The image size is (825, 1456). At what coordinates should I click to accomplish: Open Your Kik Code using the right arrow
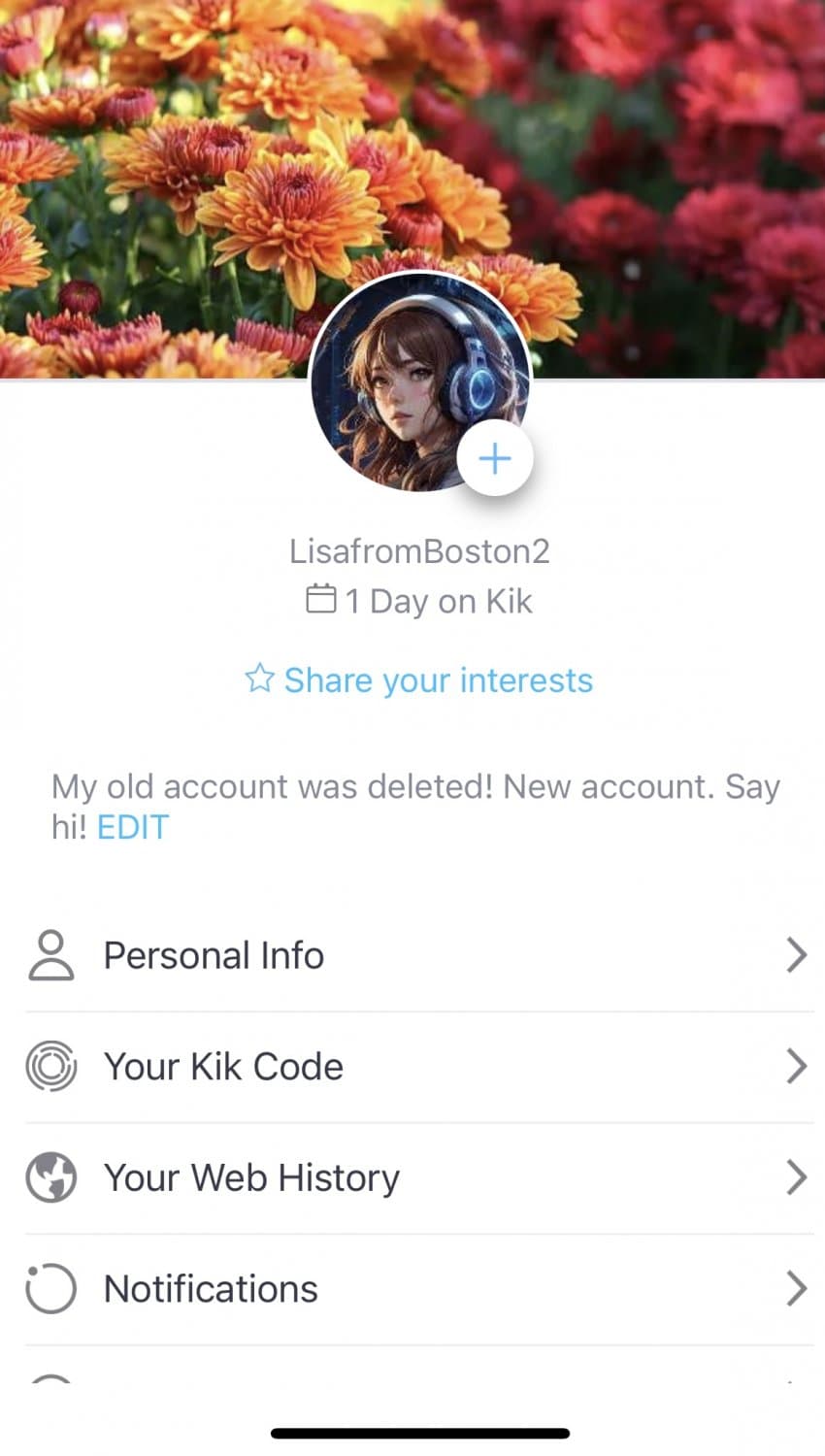(x=796, y=1066)
